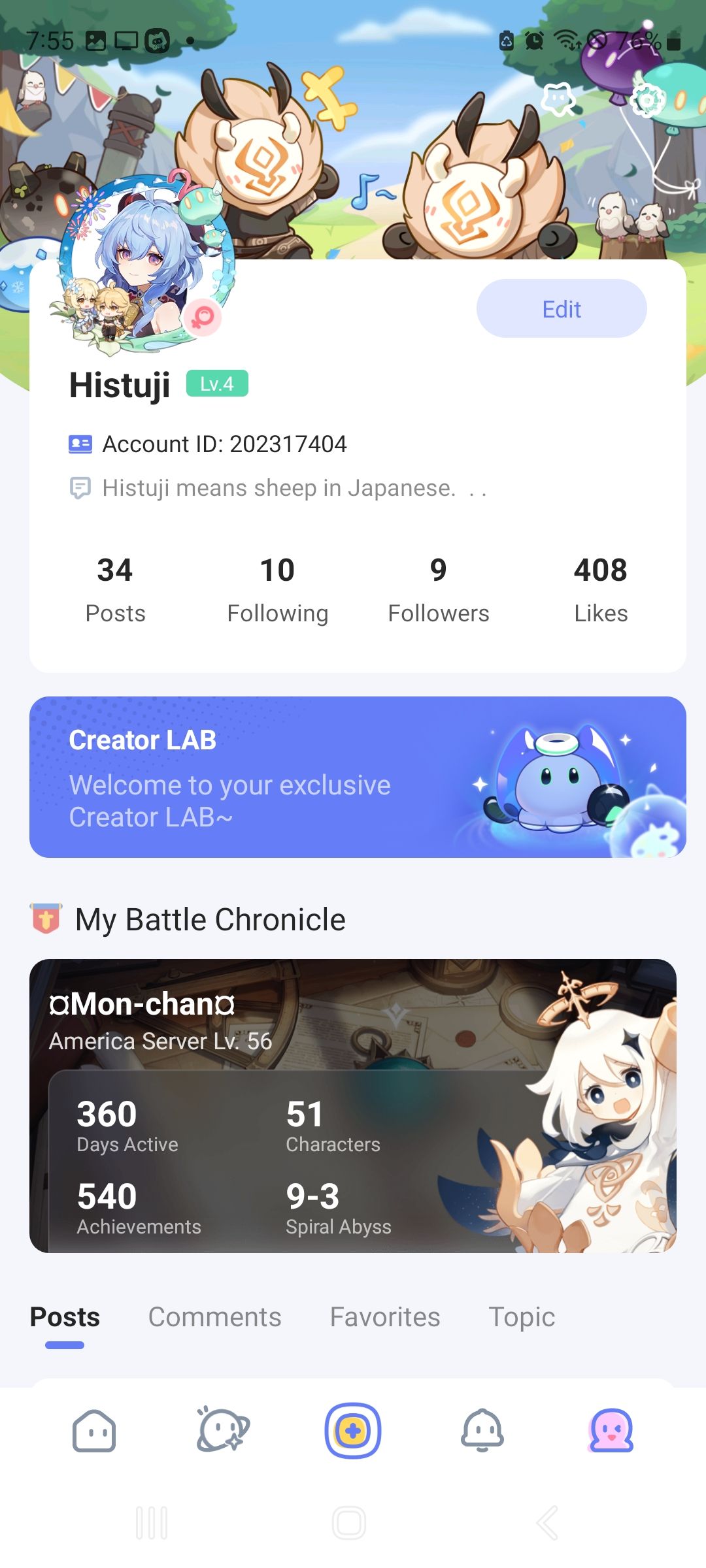Open the planet explore tab

pyautogui.click(x=223, y=1430)
